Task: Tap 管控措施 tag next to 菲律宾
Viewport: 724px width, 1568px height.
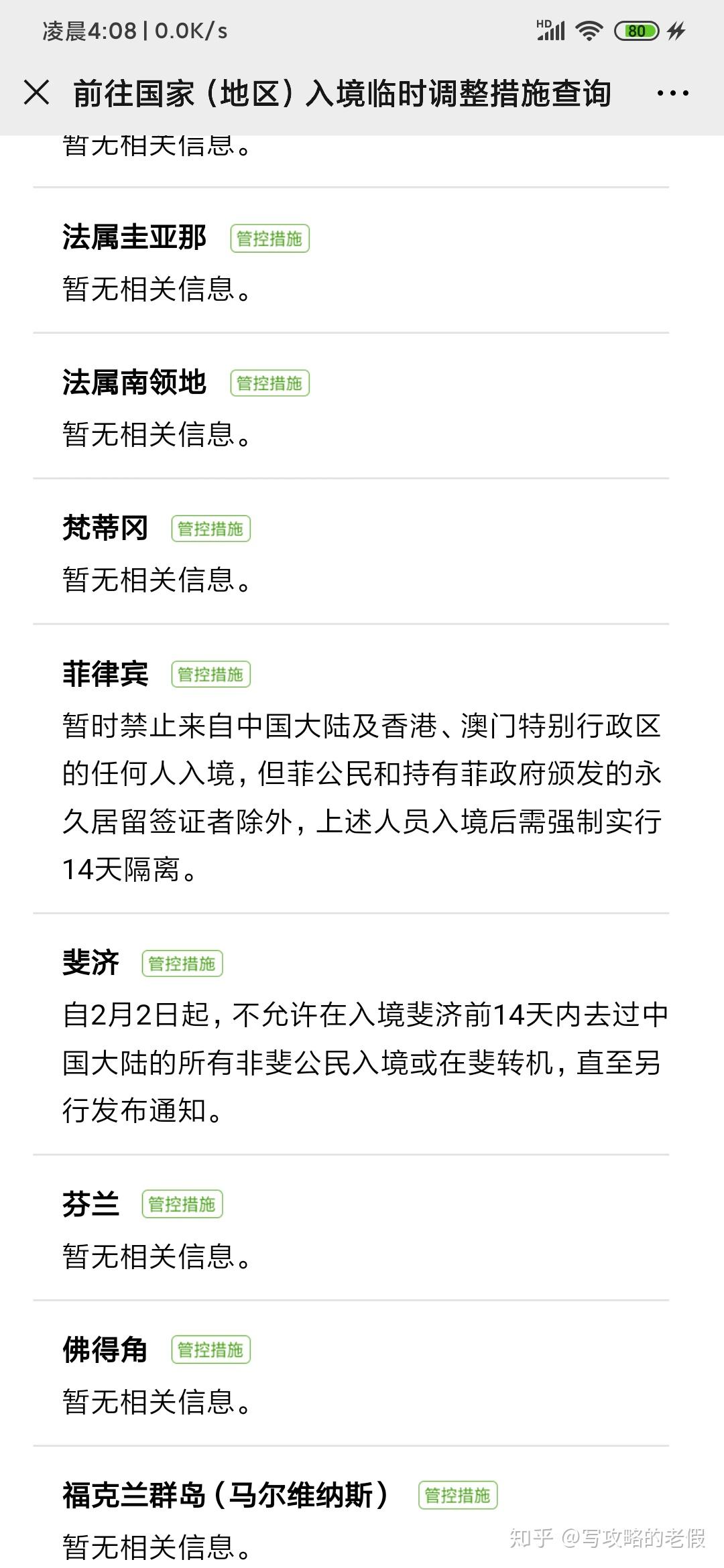Action: pyautogui.click(x=210, y=674)
